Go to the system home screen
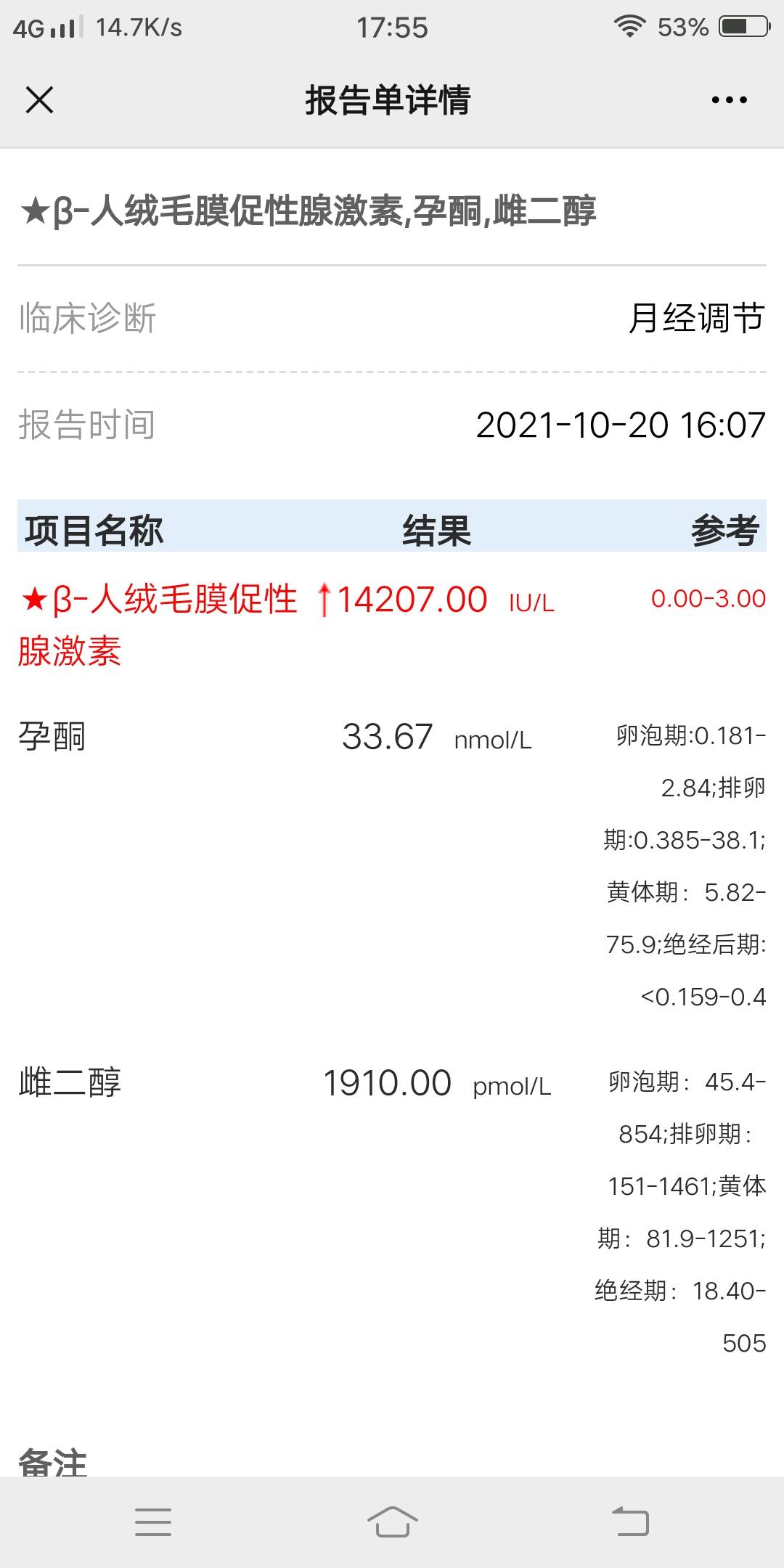784x1568 pixels. 392,1522
